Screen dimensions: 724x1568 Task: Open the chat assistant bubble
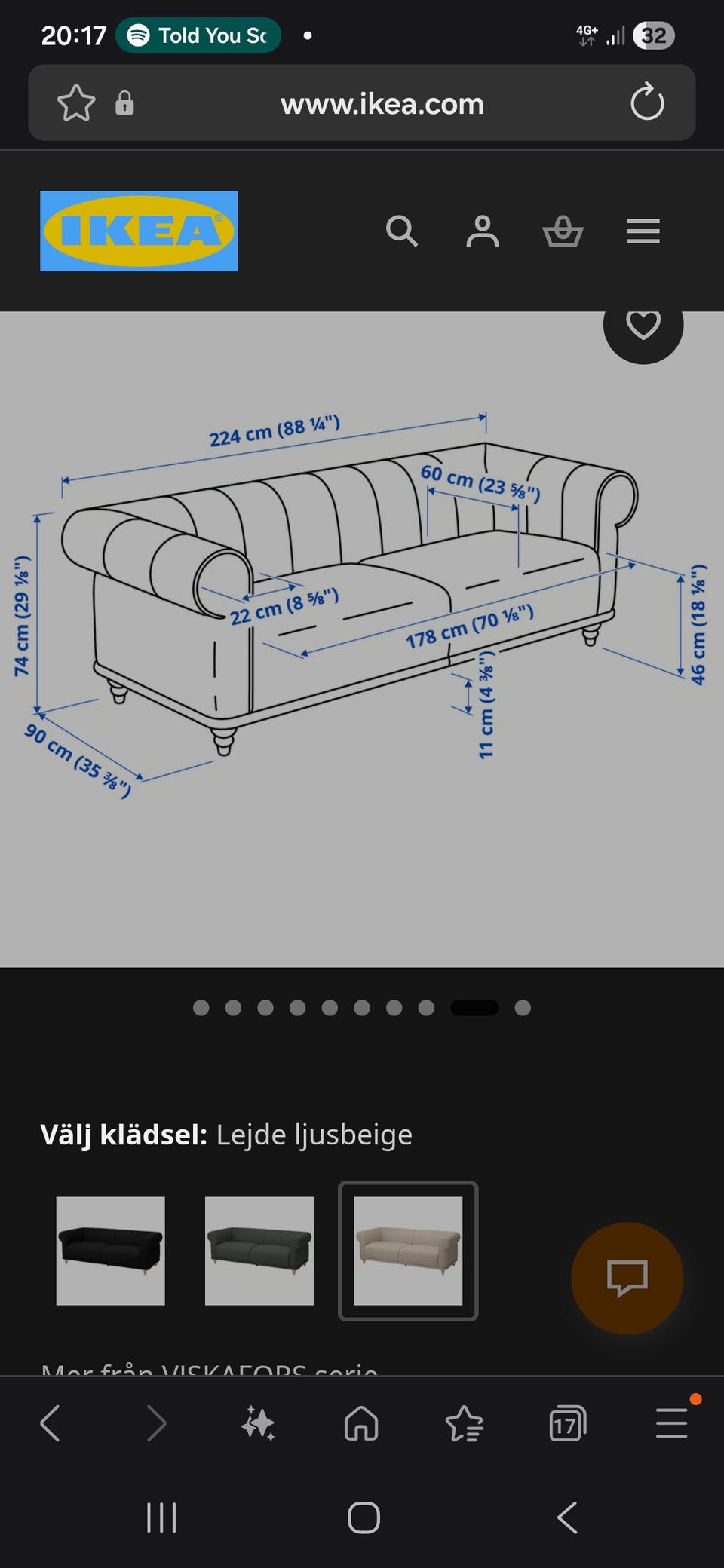627,1278
